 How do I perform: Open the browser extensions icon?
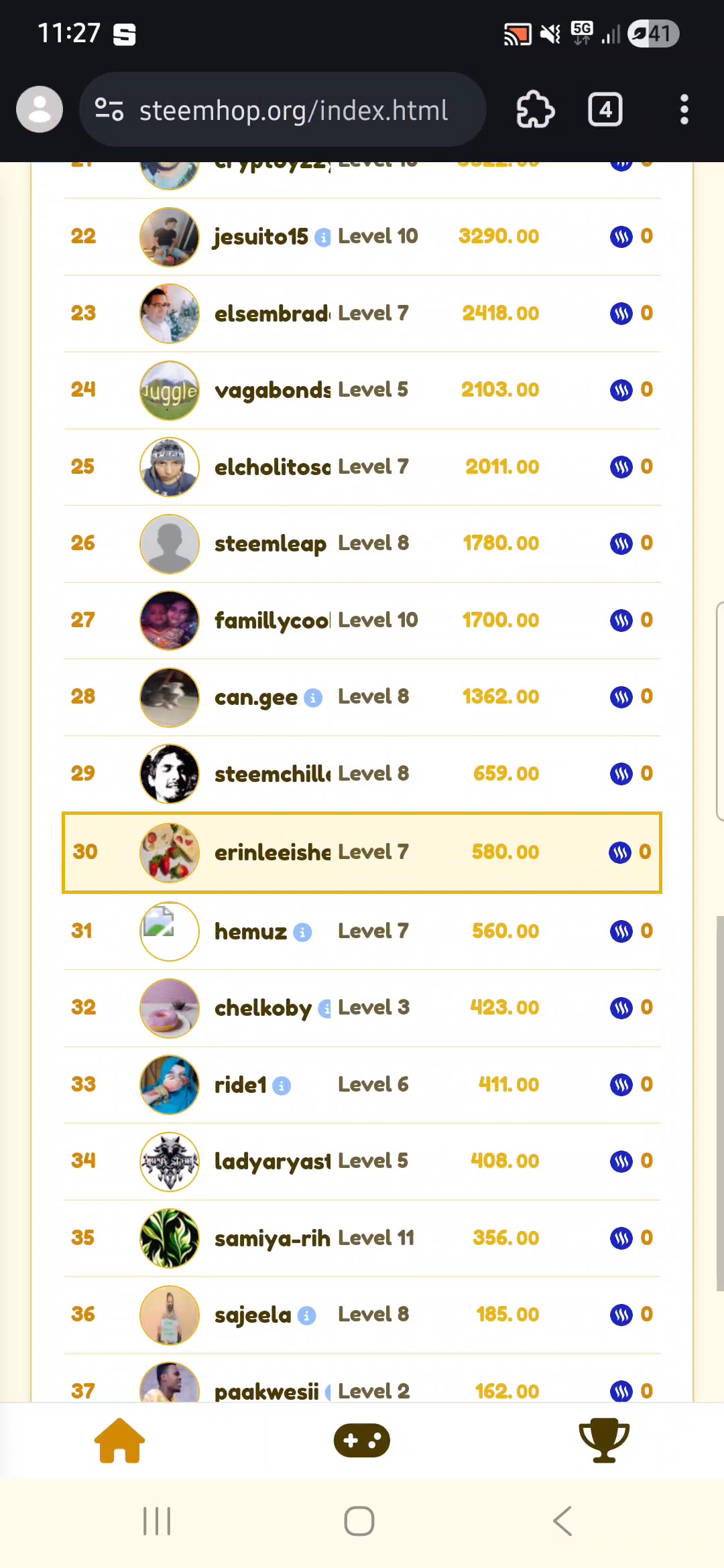click(535, 110)
